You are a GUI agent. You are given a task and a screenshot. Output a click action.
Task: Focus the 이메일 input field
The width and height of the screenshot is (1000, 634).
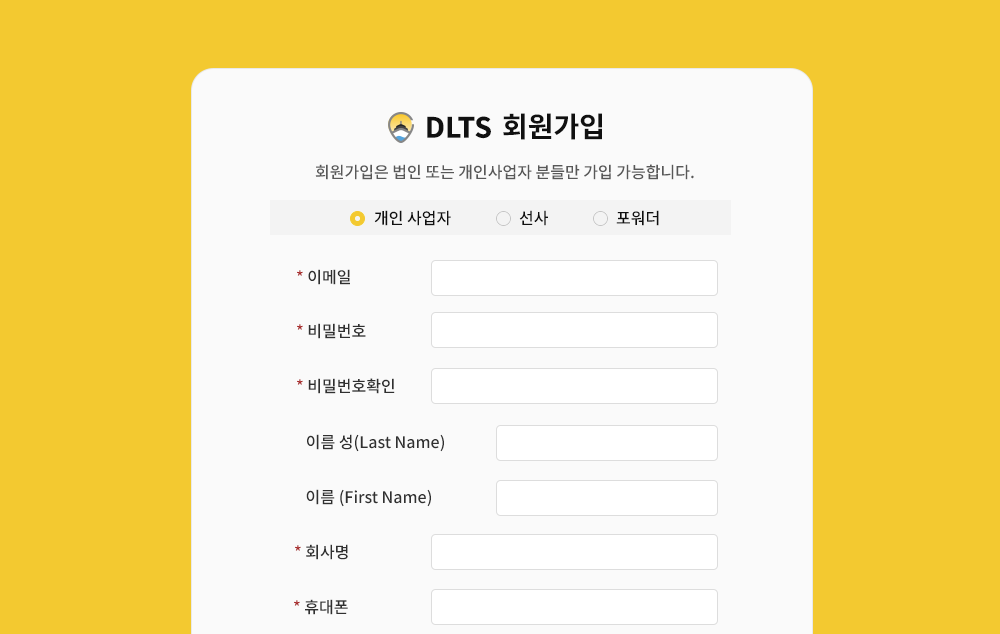click(x=574, y=278)
